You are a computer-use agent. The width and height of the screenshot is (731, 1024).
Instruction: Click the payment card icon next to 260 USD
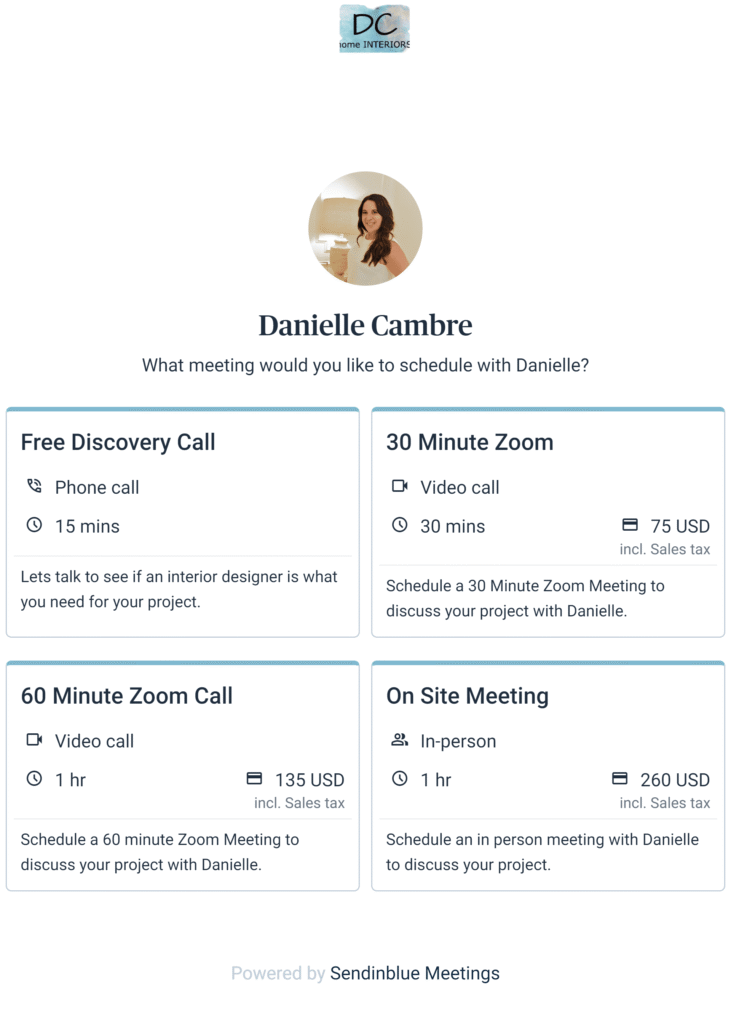[619, 780]
